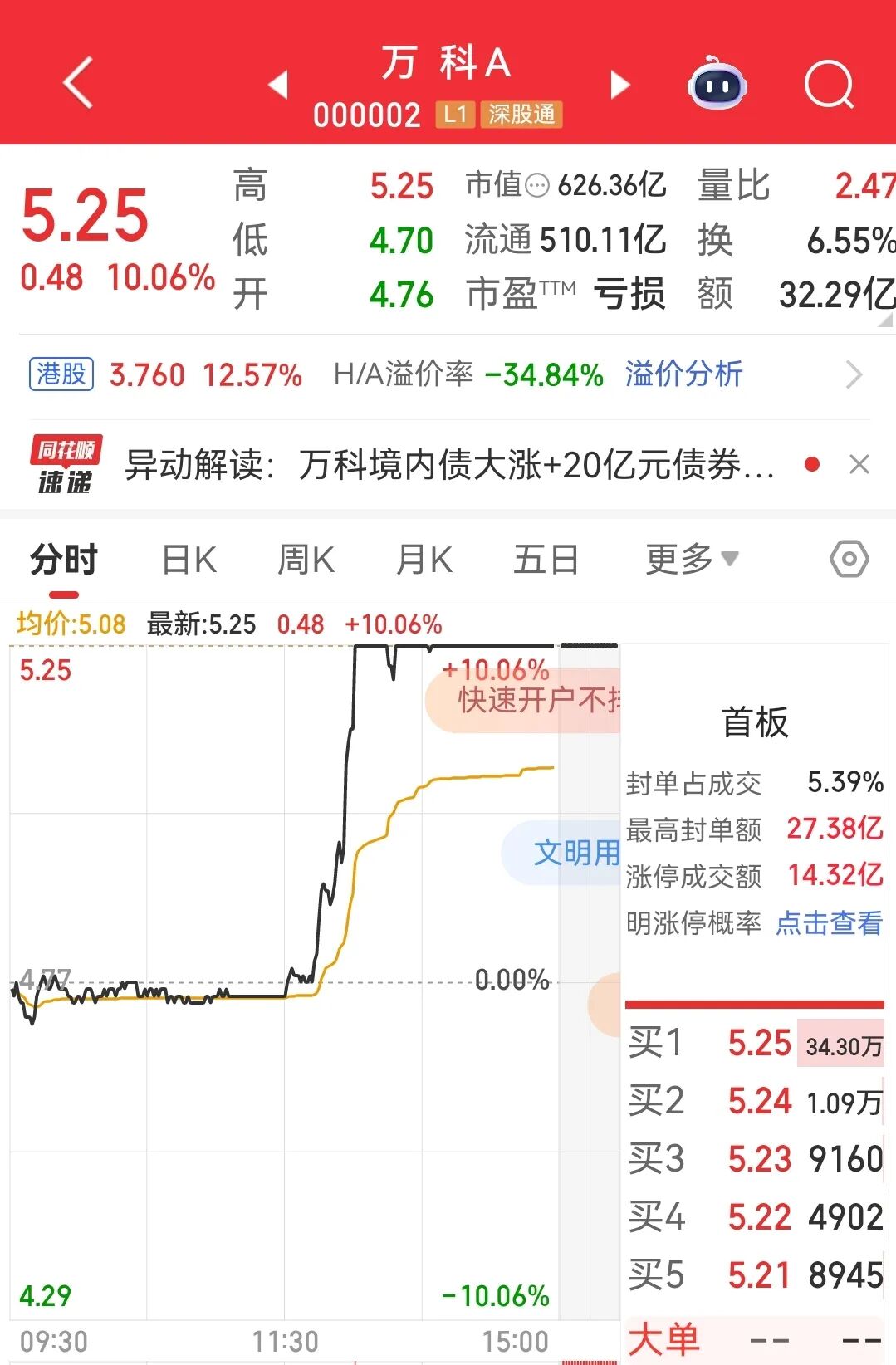The width and height of the screenshot is (896, 1365).
Task: Open 溢价分析 via the chevron arrow
Action: 855,376
